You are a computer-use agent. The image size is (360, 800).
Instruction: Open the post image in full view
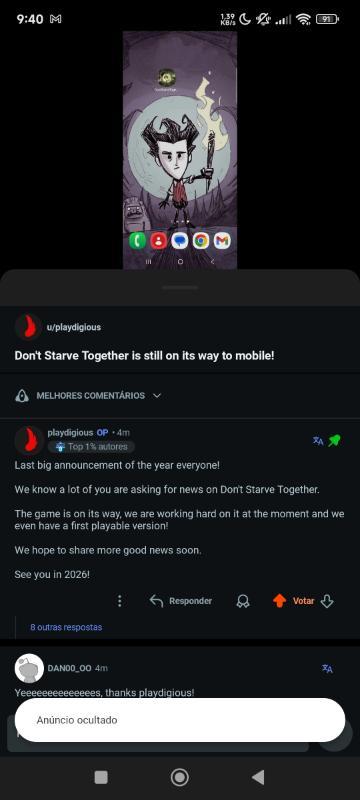[x=180, y=150]
